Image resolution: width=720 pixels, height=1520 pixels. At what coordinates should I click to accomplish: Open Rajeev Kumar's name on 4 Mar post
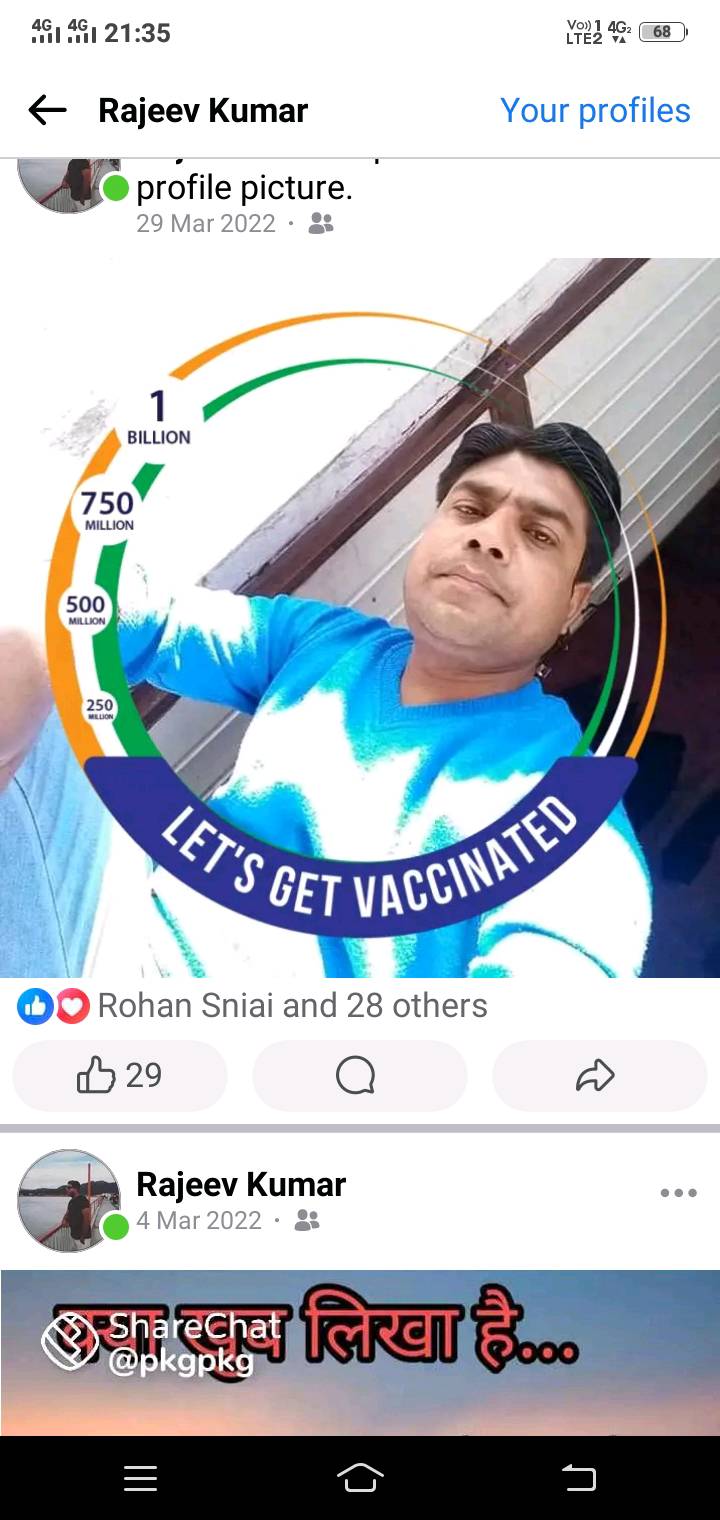241,1185
